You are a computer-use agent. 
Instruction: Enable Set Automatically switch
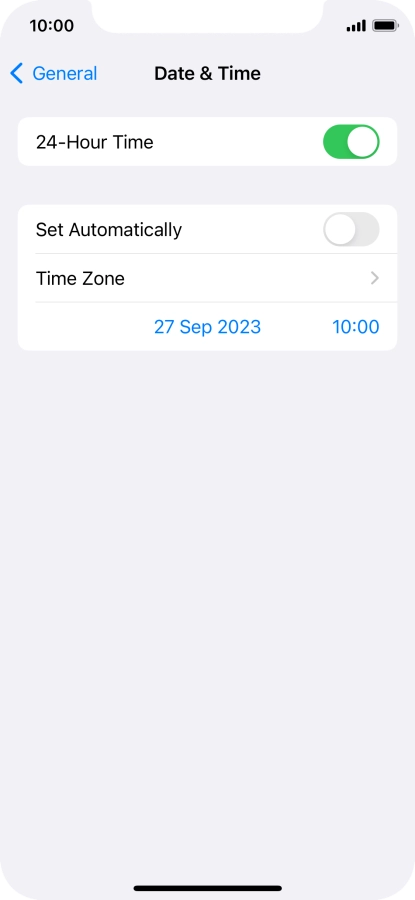(351, 230)
